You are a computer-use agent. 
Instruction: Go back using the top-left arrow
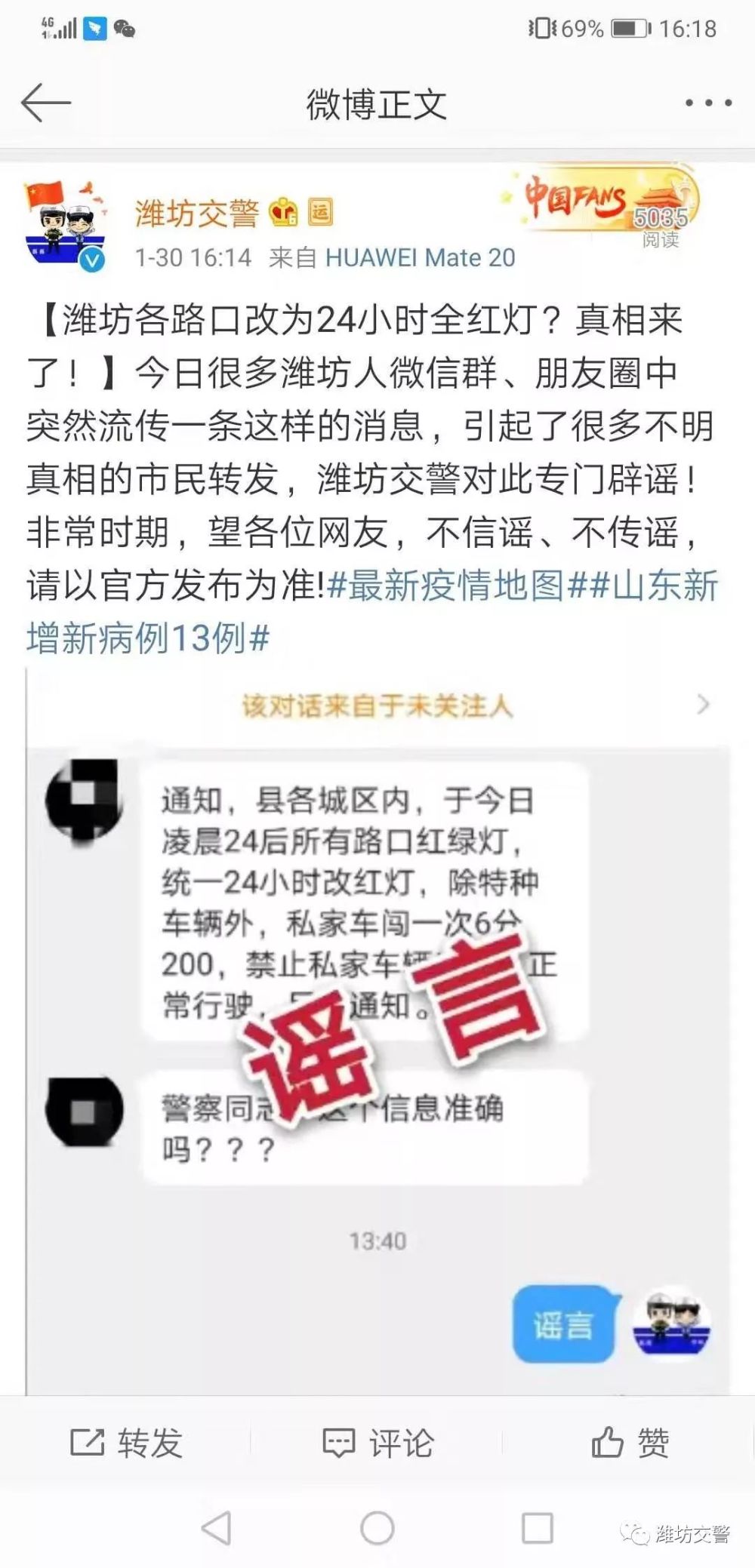pyautogui.click(x=45, y=103)
